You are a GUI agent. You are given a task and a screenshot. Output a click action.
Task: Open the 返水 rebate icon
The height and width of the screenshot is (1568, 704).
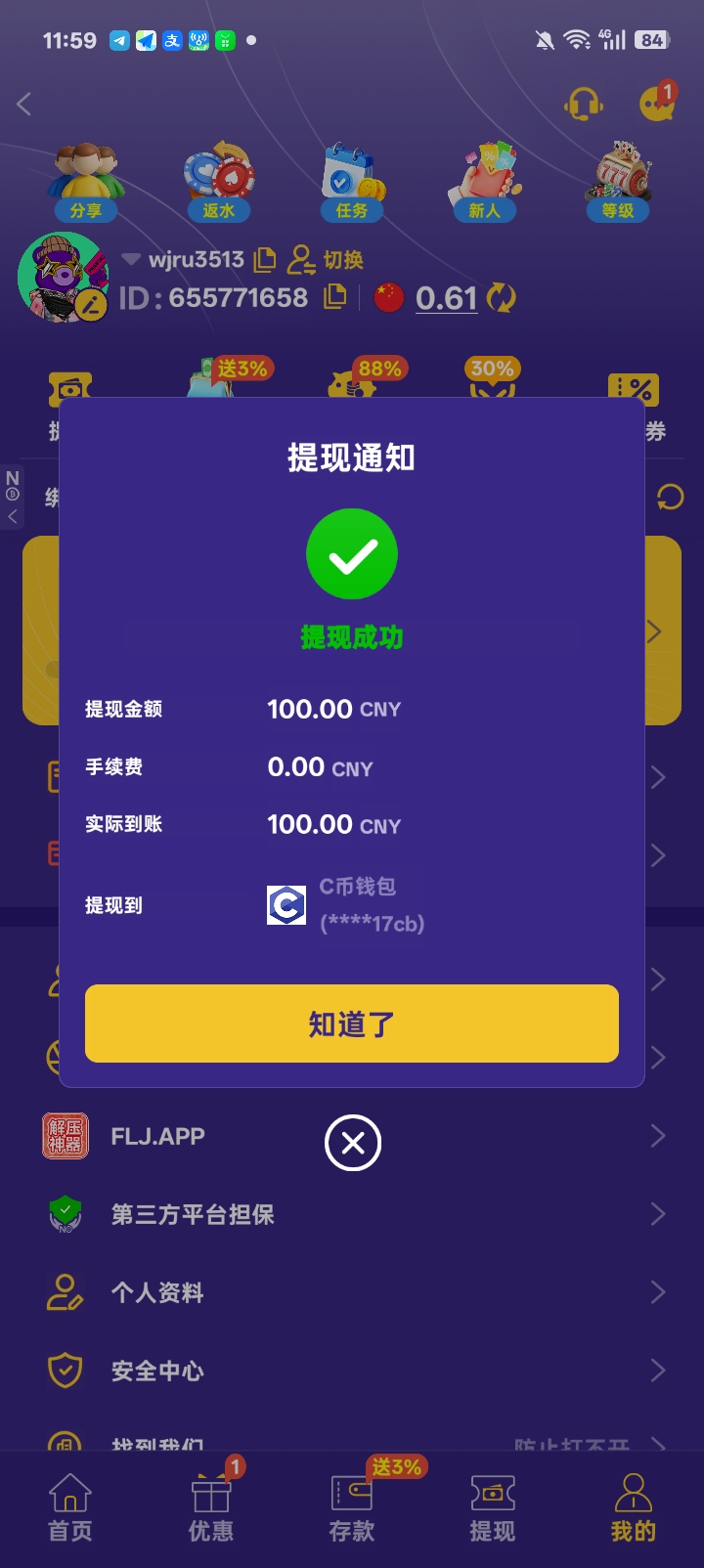[218, 181]
